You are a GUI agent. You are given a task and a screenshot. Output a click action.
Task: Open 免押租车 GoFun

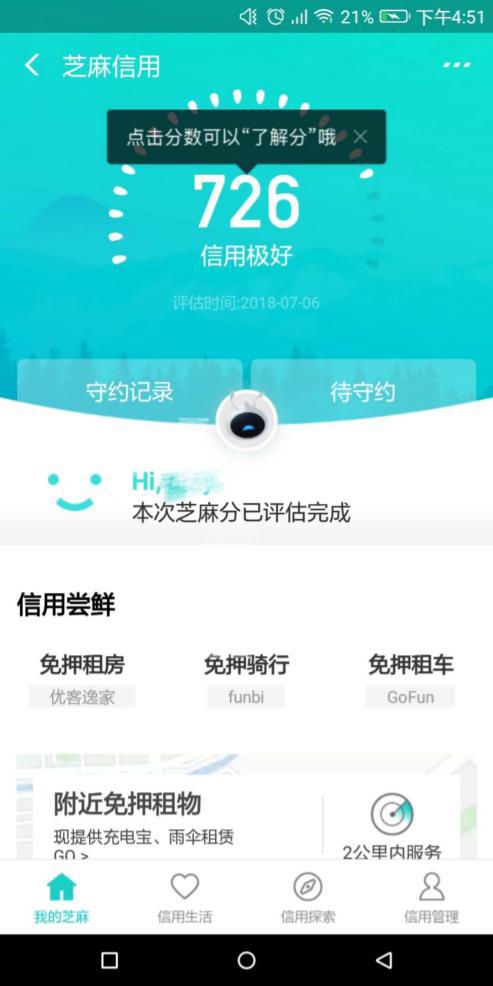411,679
